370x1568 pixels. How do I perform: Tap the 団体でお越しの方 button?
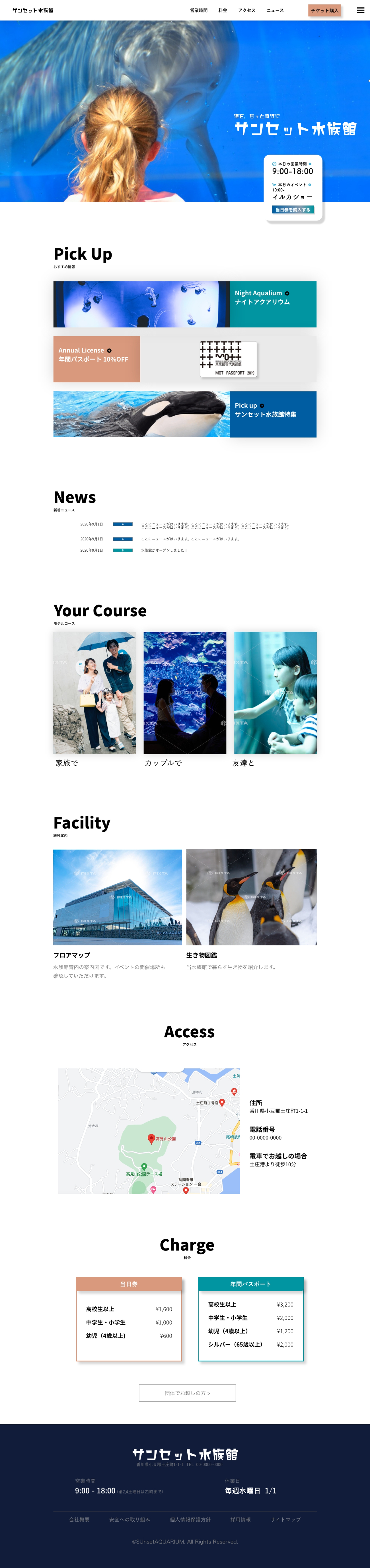click(187, 1393)
